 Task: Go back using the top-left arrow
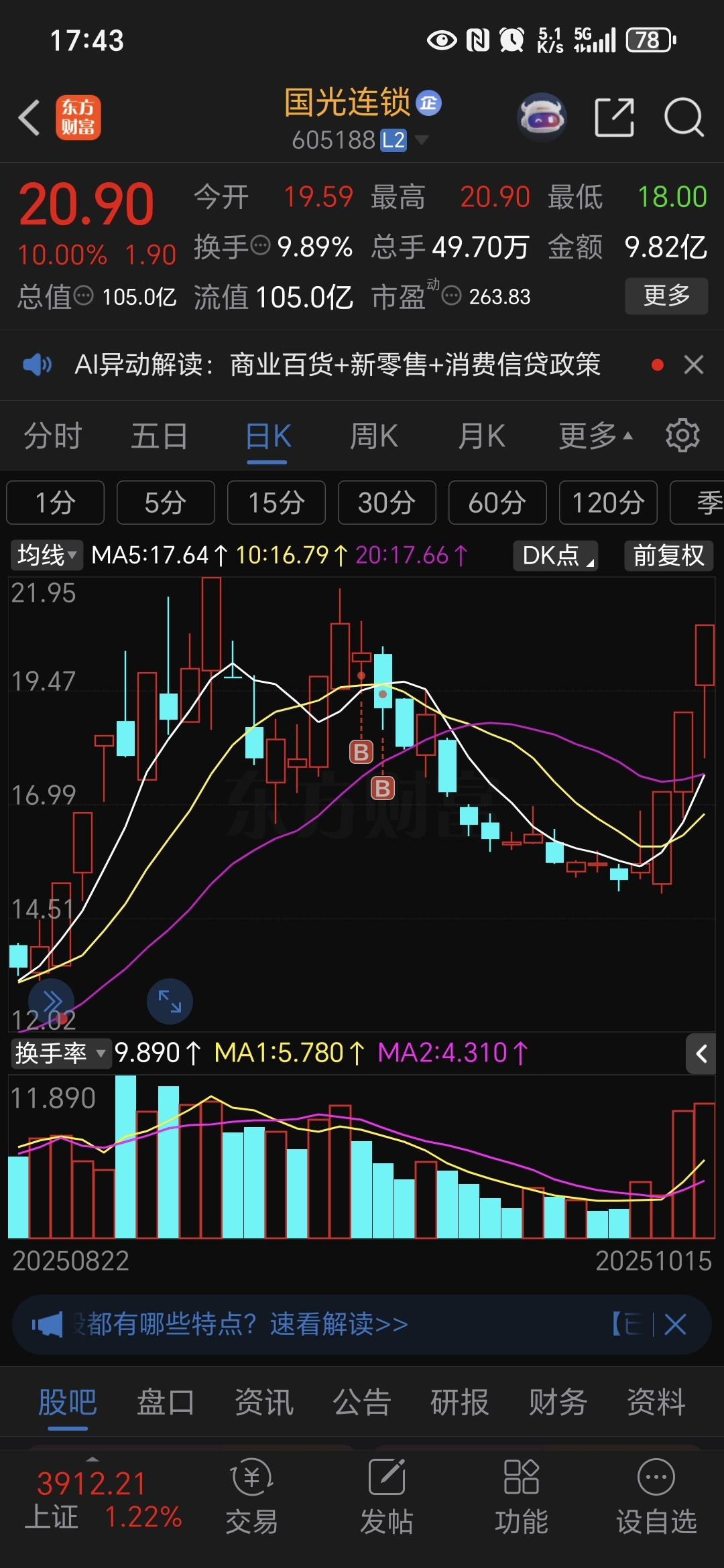click(x=29, y=118)
